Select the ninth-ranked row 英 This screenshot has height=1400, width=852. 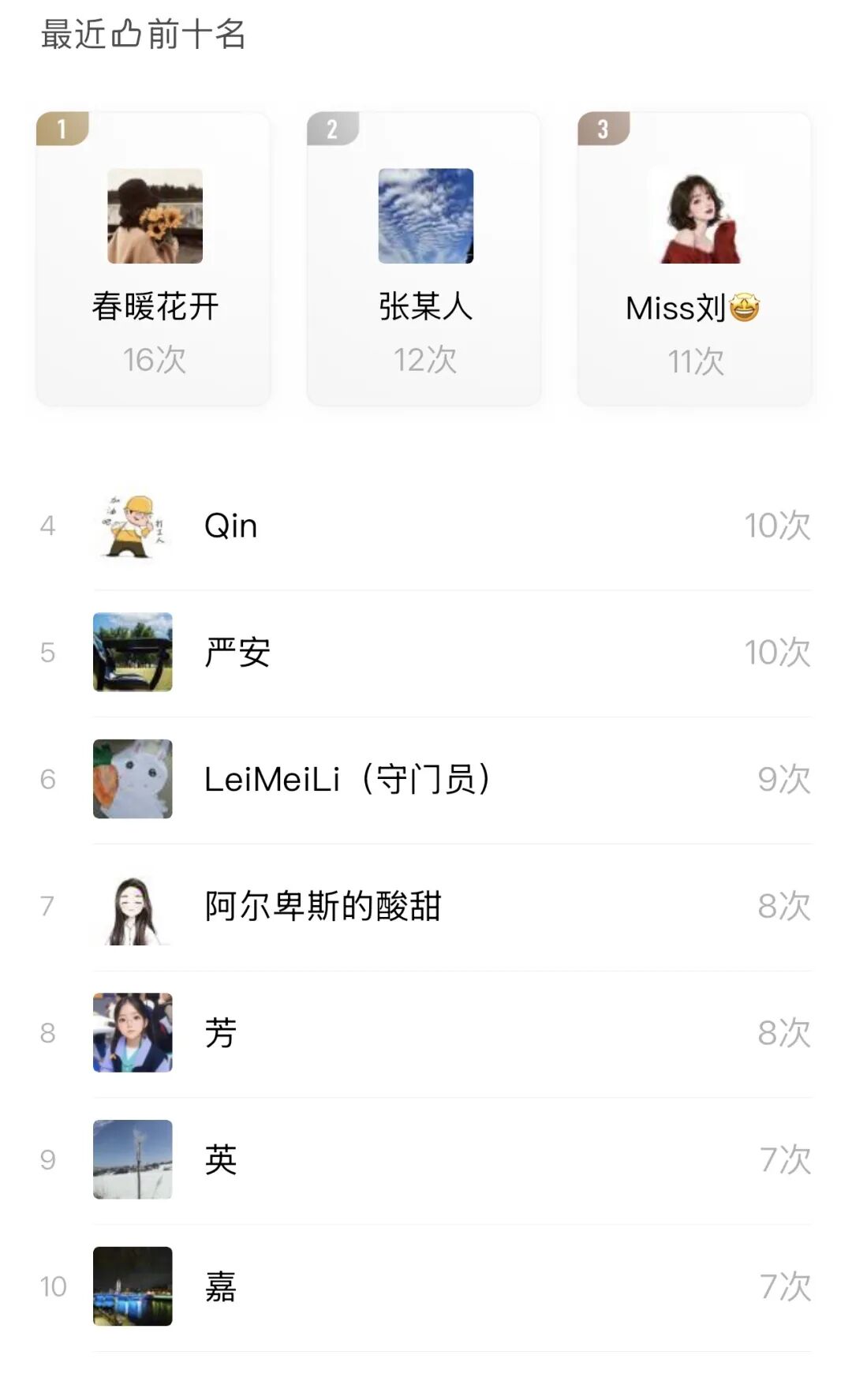click(x=426, y=1159)
